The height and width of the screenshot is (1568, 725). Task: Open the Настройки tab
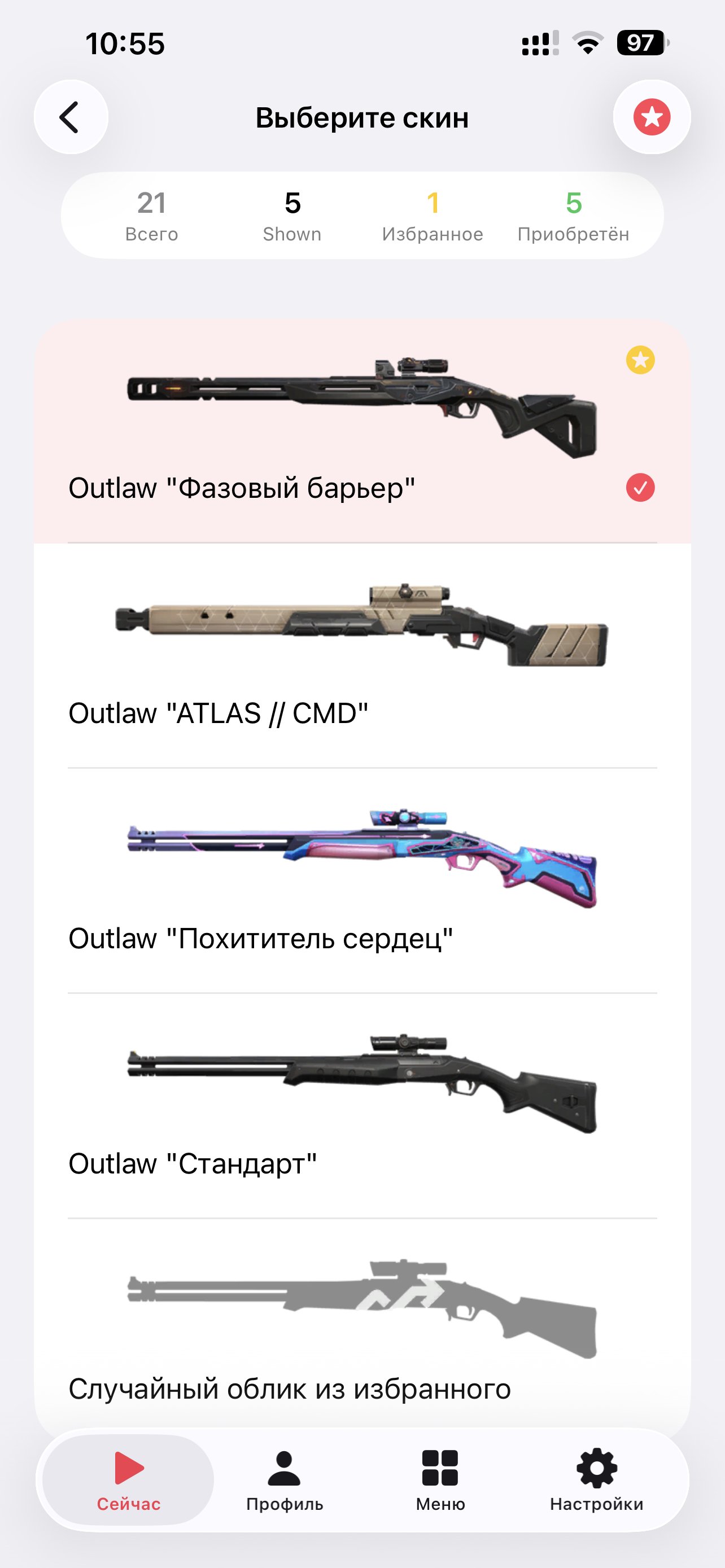tap(596, 1481)
